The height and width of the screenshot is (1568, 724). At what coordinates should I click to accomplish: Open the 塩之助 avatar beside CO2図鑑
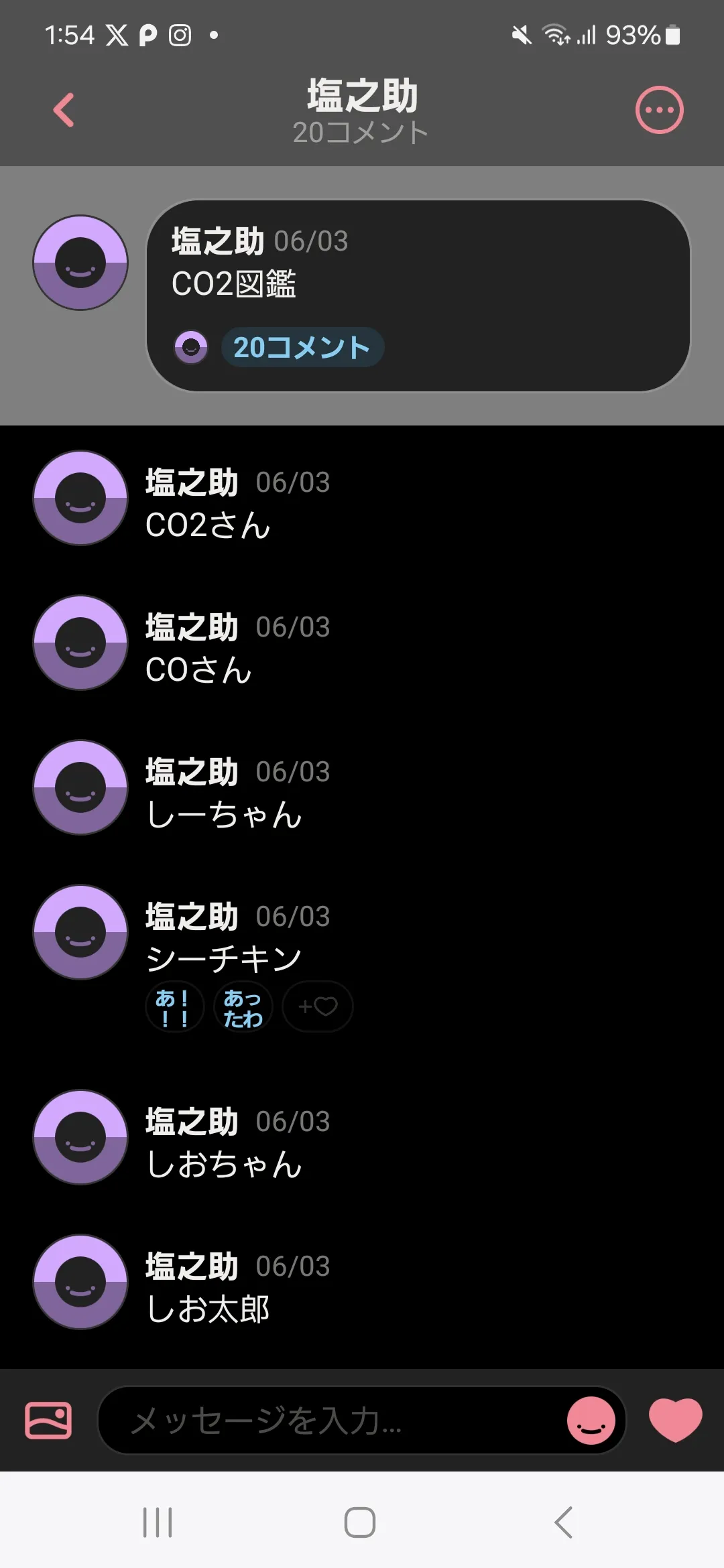click(x=80, y=263)
